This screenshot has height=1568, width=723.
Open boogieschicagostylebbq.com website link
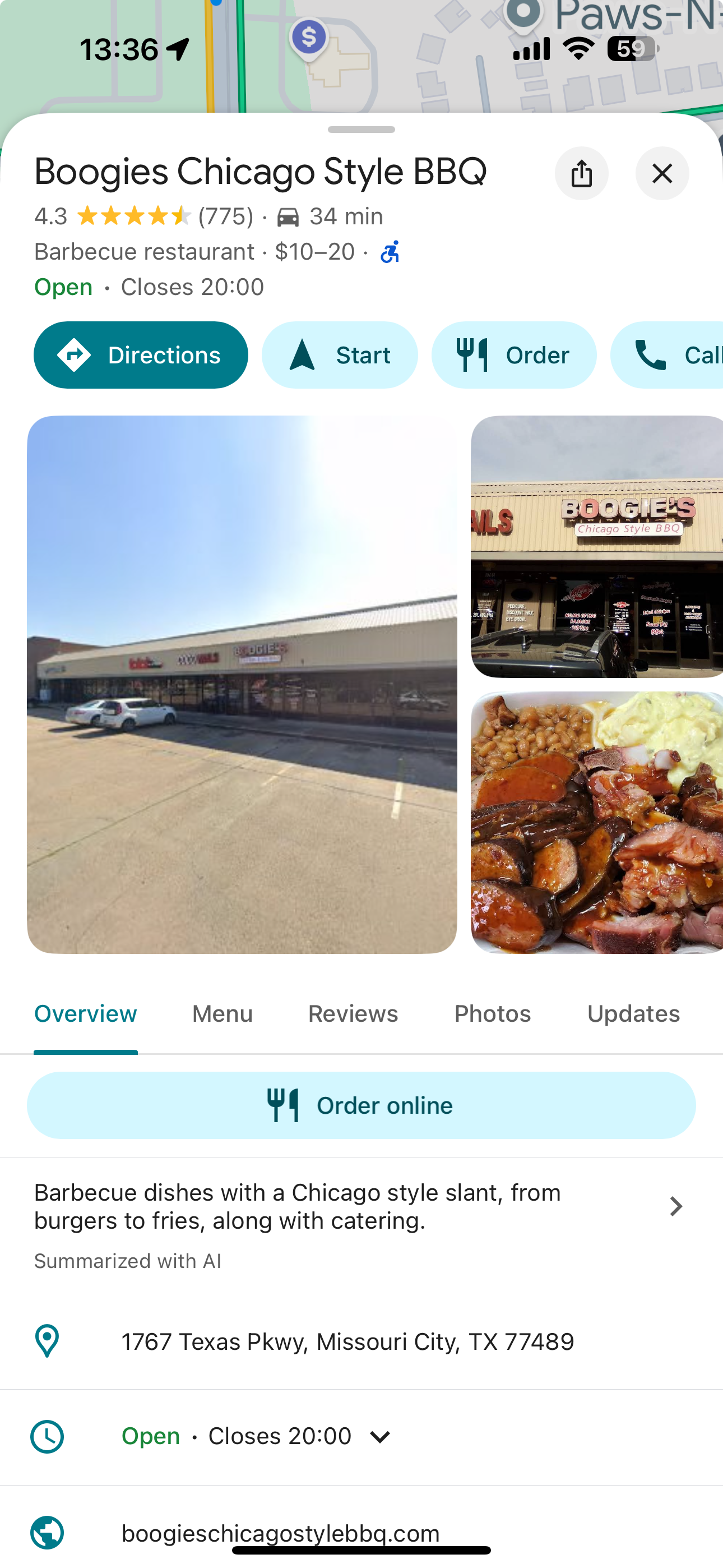(x=281, y=1533)
